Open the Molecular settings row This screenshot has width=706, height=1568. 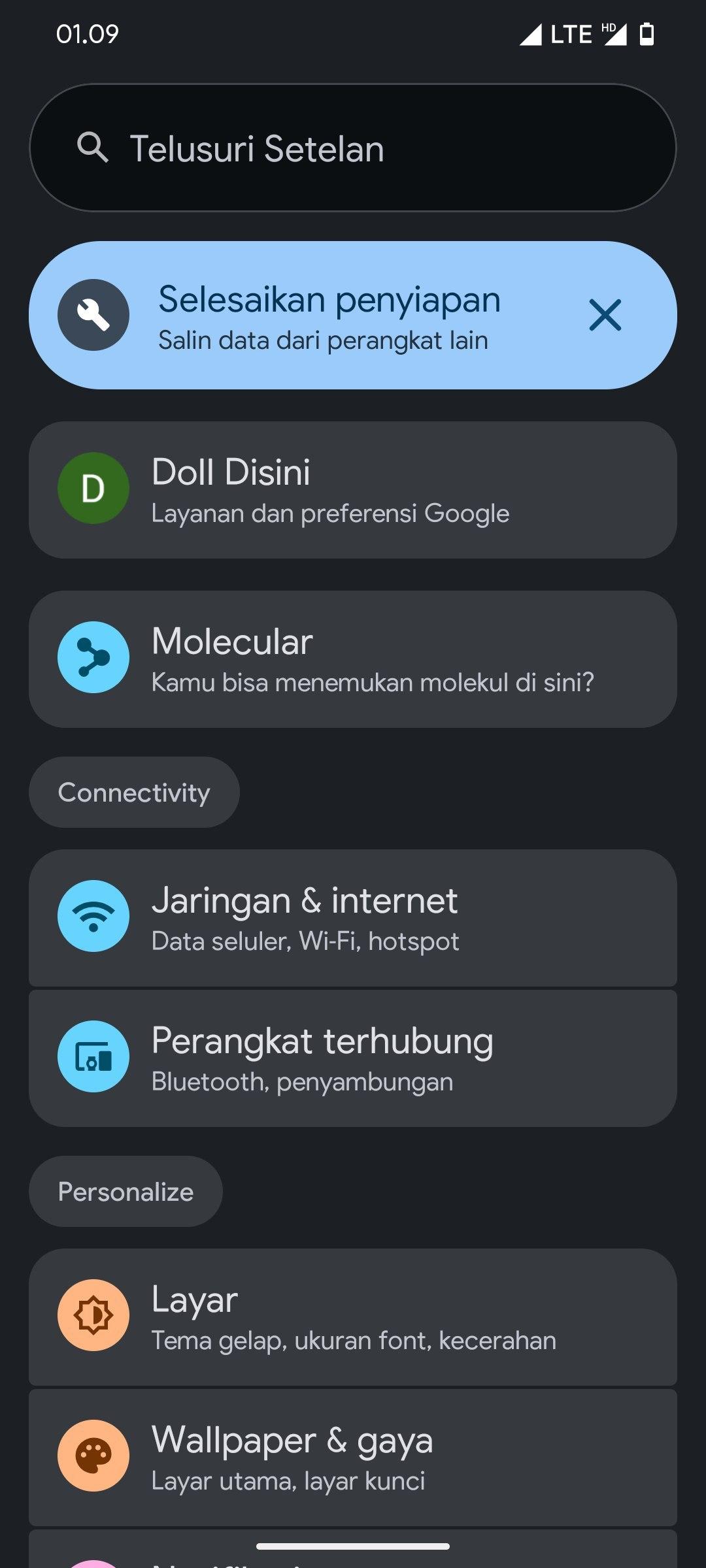tap(353, 659)
